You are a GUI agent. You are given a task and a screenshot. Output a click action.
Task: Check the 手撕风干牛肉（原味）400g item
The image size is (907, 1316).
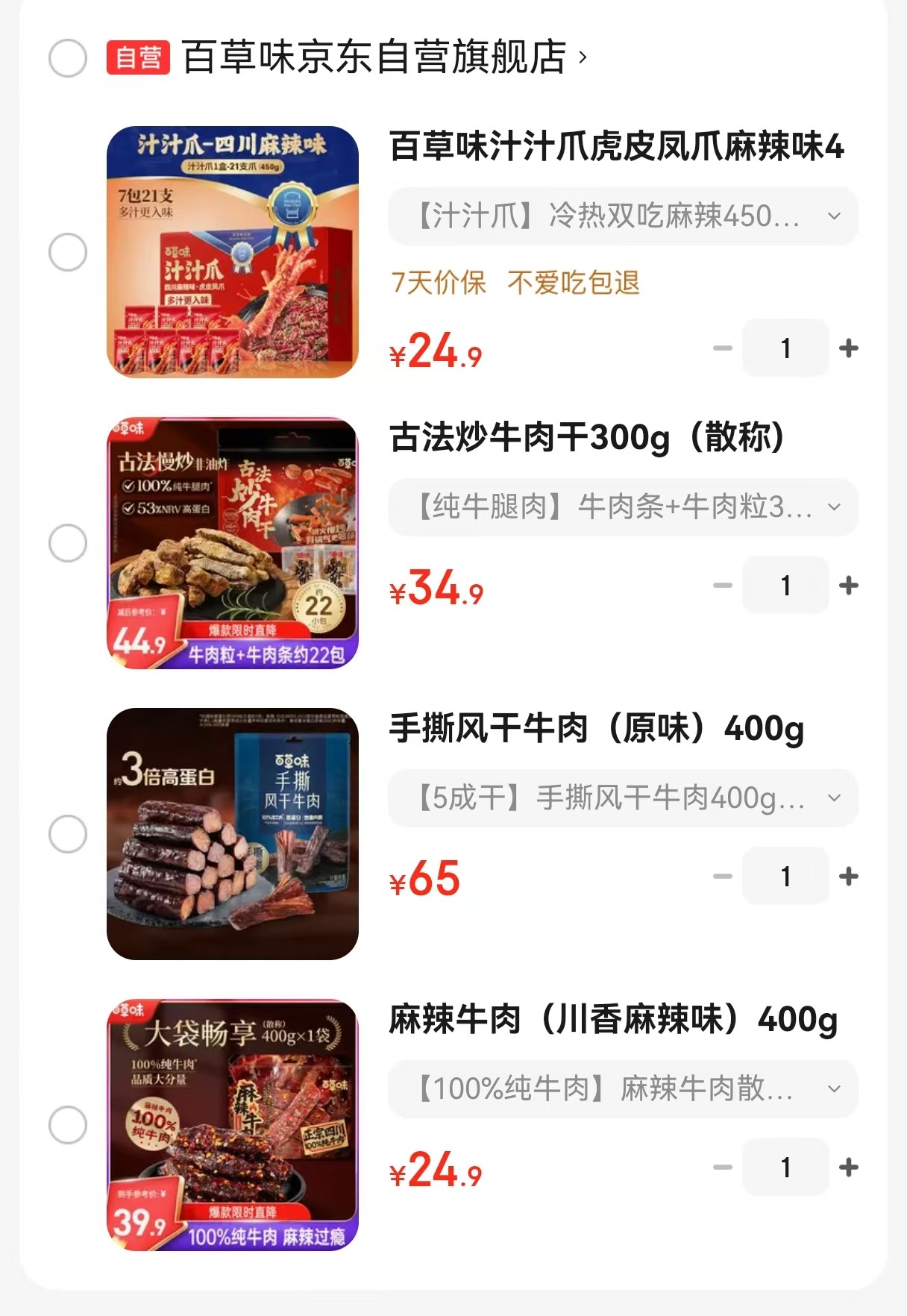[68, 834]
